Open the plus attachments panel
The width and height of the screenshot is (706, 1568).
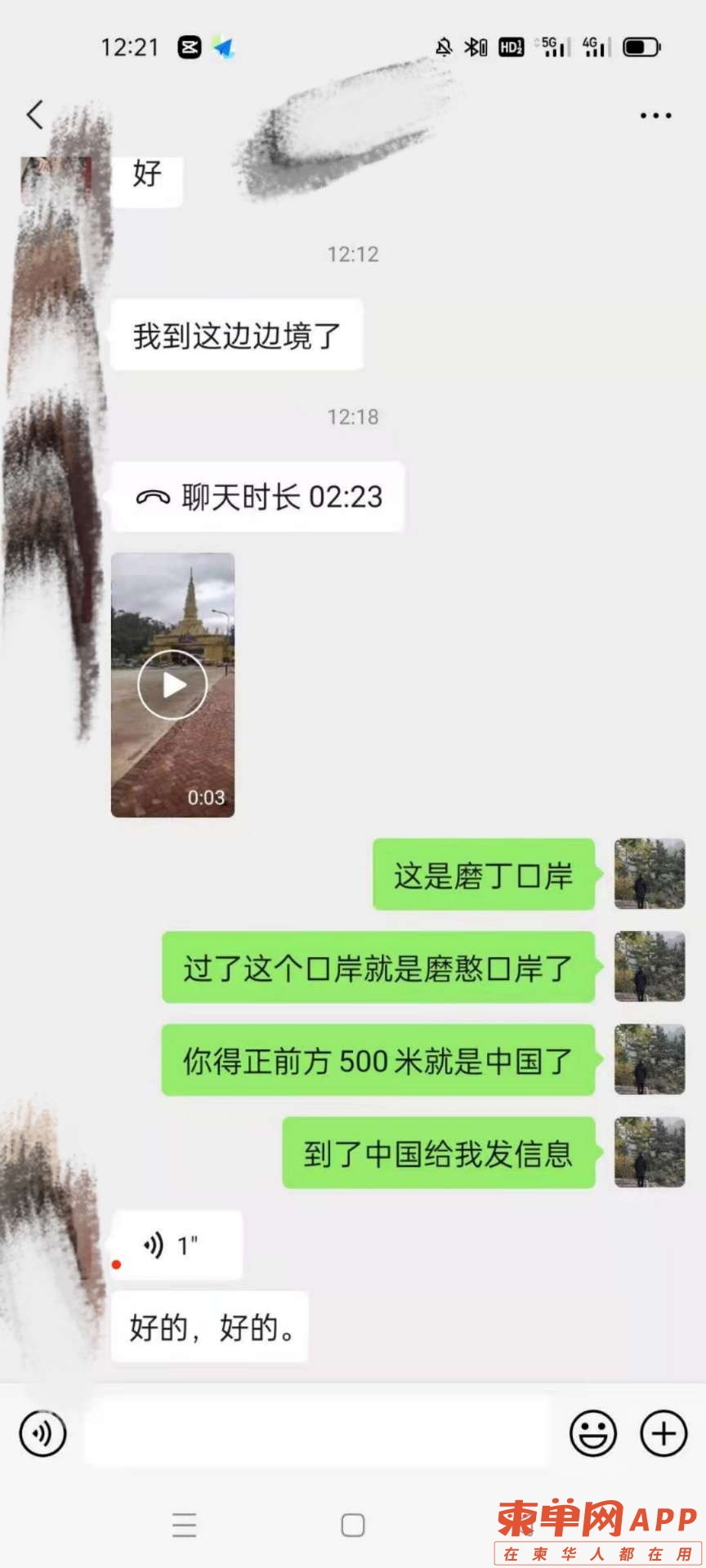coord(664,1433)
